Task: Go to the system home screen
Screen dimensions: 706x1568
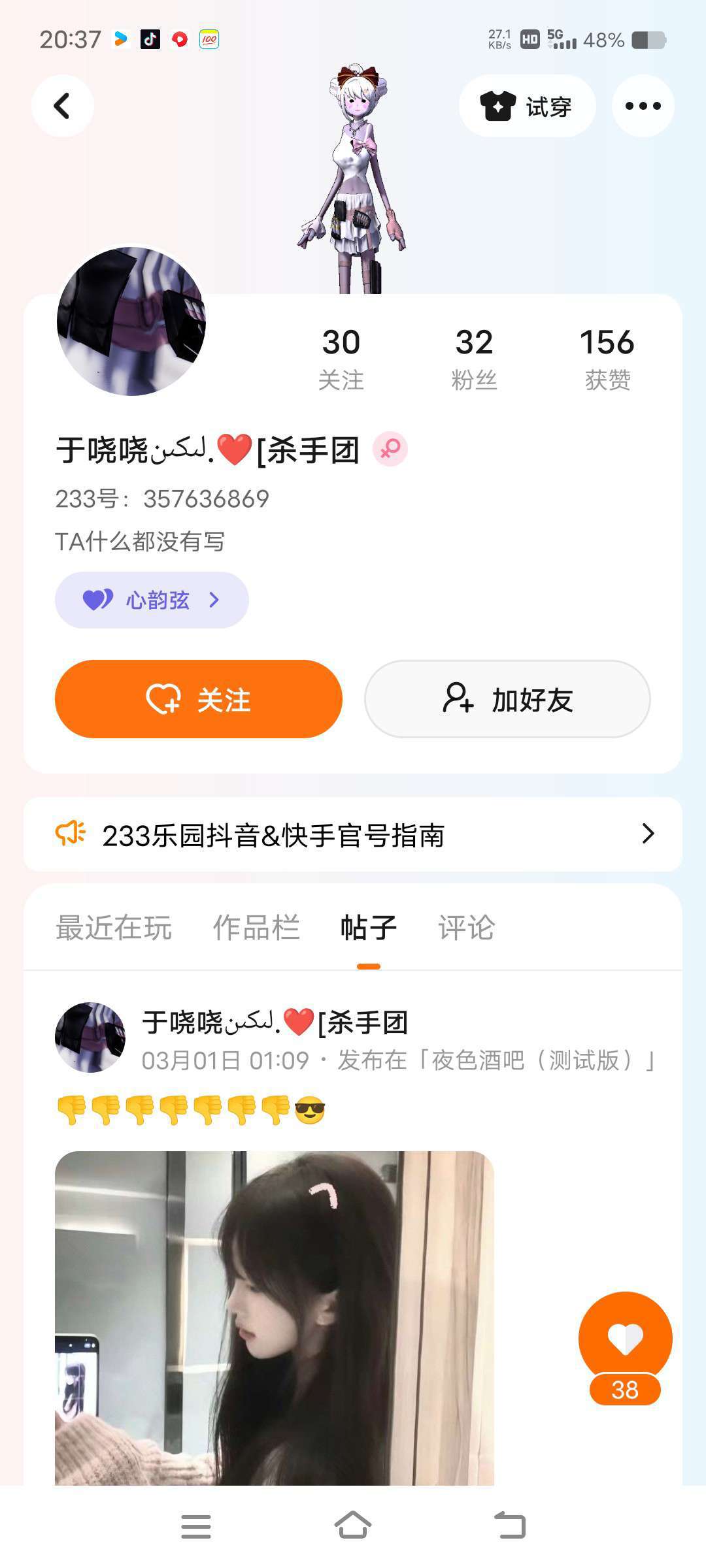Action: click(353, 1526)
